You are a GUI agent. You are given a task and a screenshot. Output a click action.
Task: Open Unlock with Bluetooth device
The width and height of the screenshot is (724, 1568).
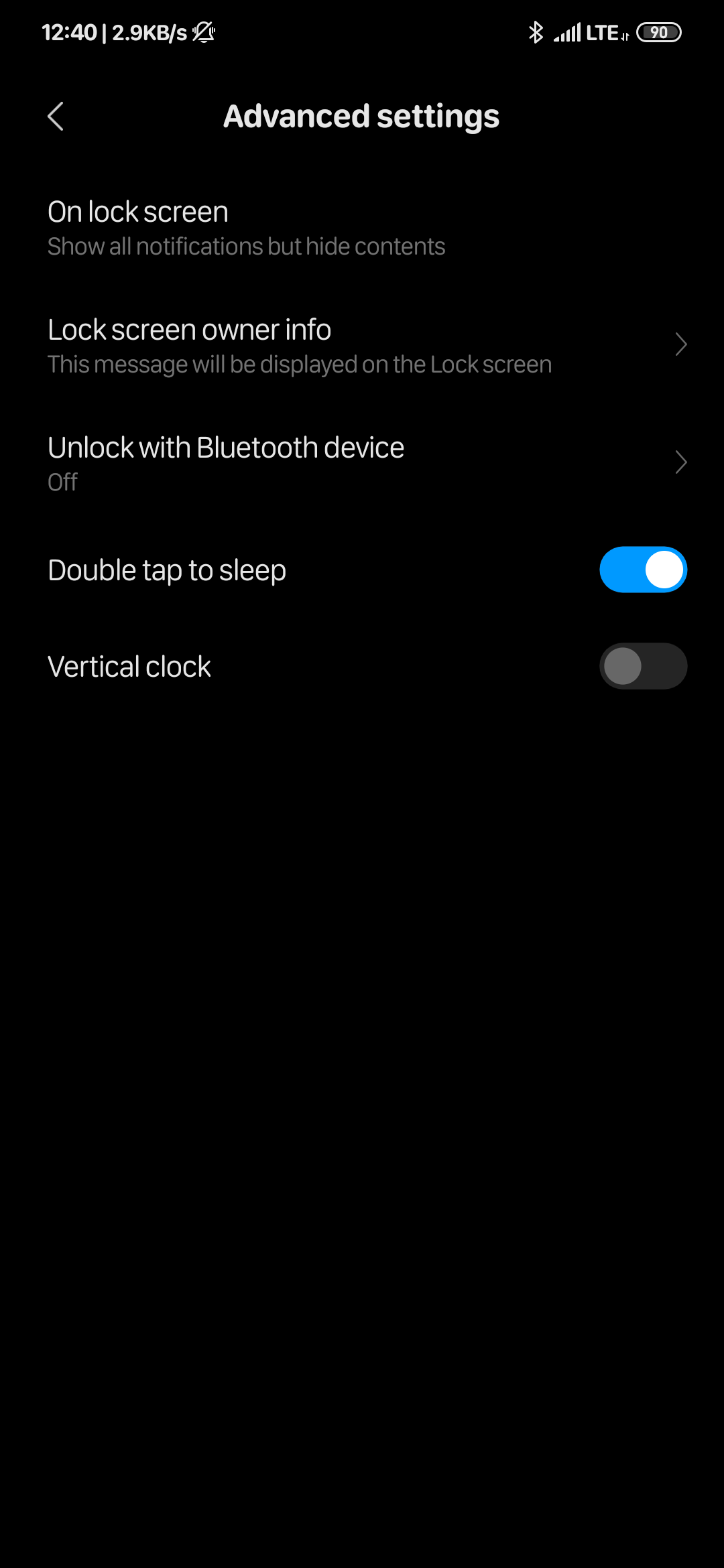click(362, 464)
